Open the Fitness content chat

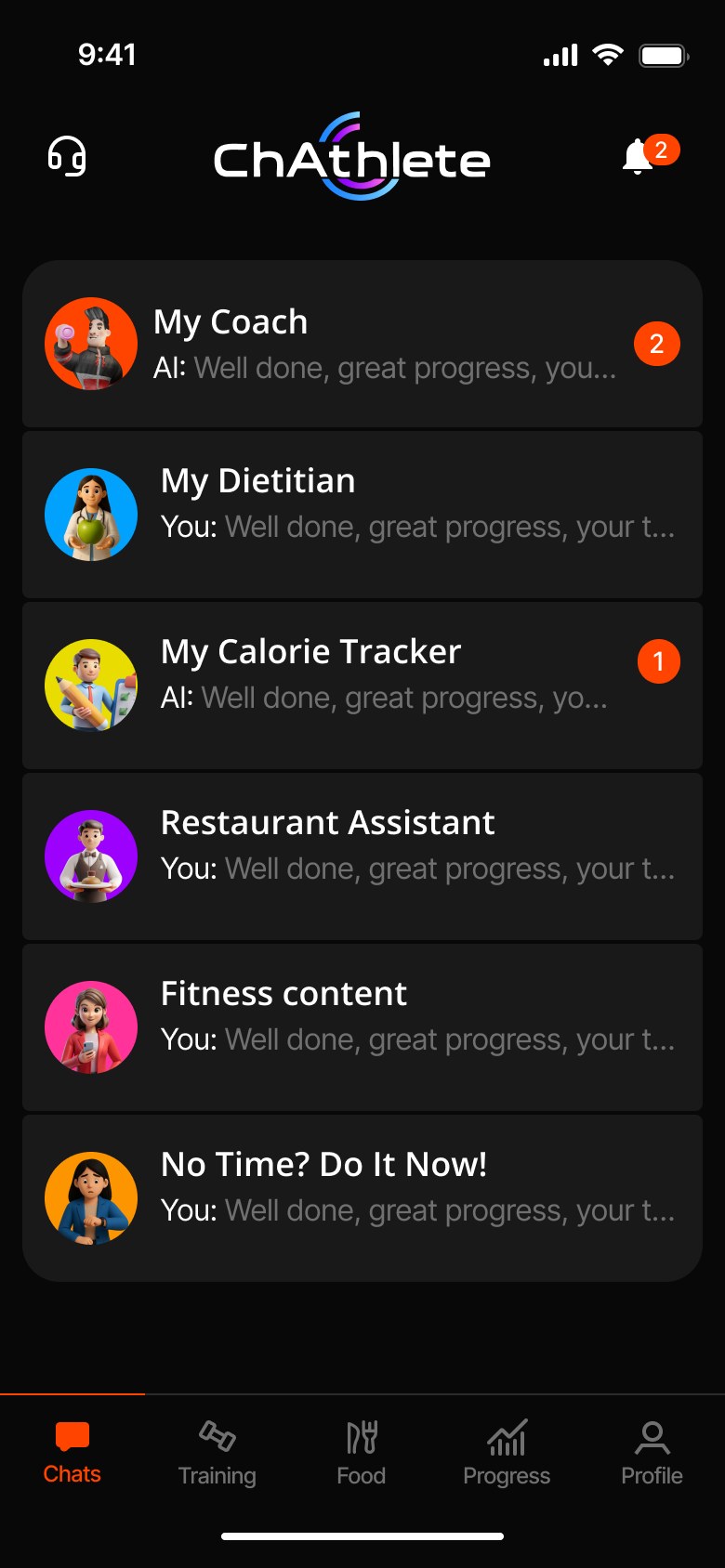tap(362, 1027)
